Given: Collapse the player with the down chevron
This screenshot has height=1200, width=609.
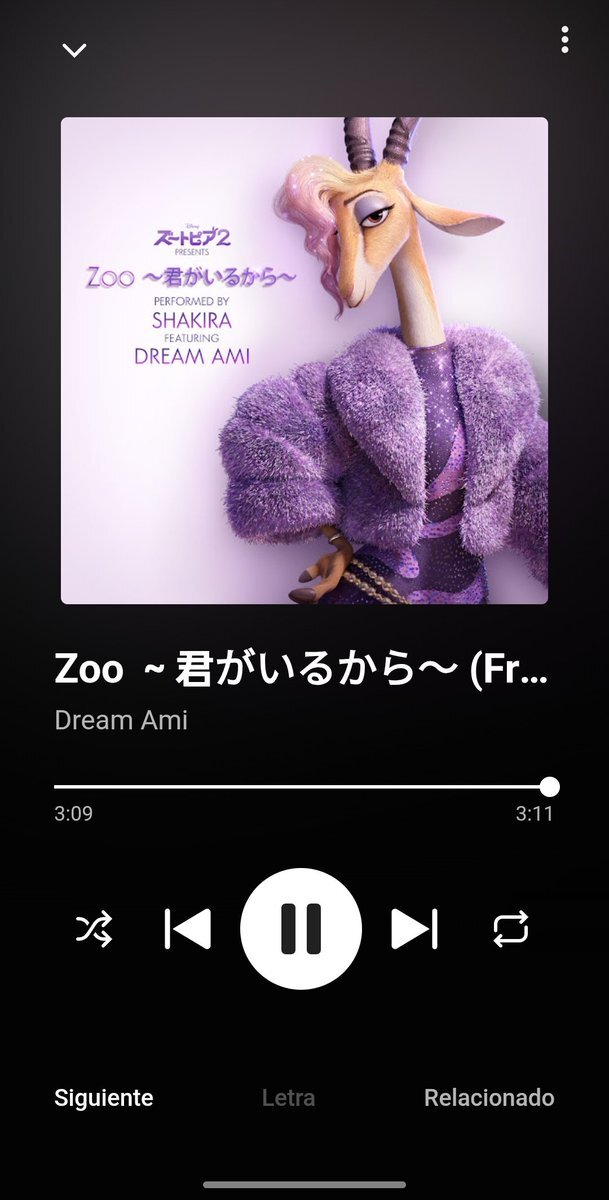Looking at the screenshot, I should [74, 50].
